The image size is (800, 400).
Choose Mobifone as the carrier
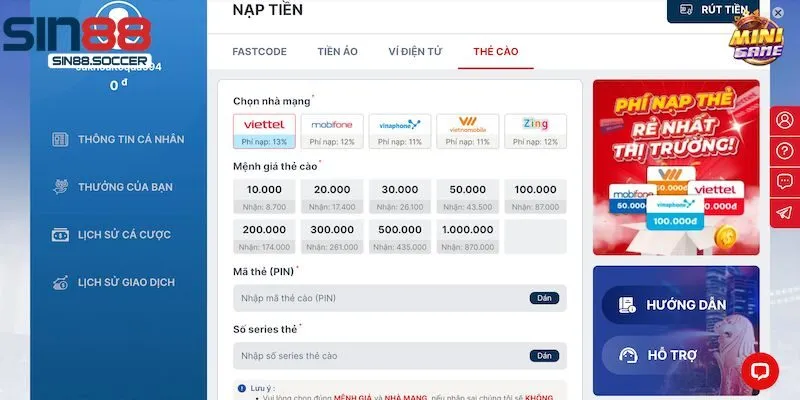332,130
